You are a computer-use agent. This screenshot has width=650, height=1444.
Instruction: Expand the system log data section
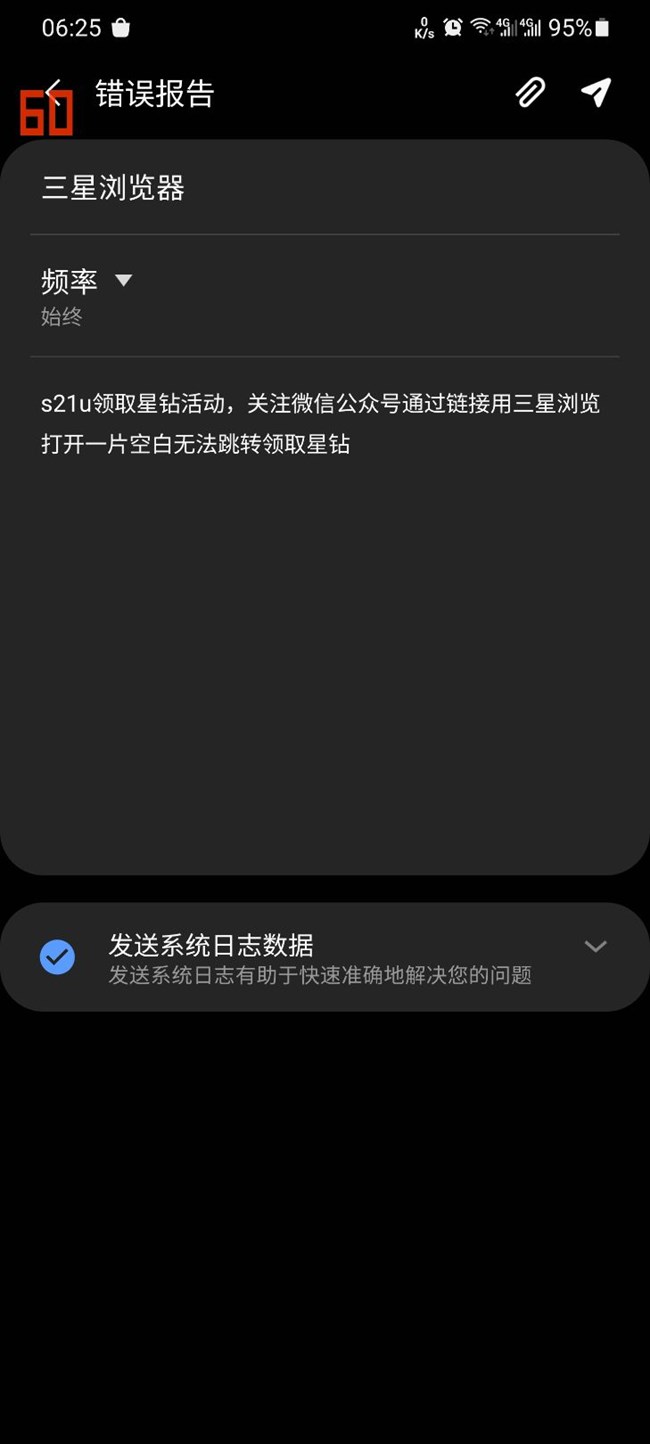595,946
